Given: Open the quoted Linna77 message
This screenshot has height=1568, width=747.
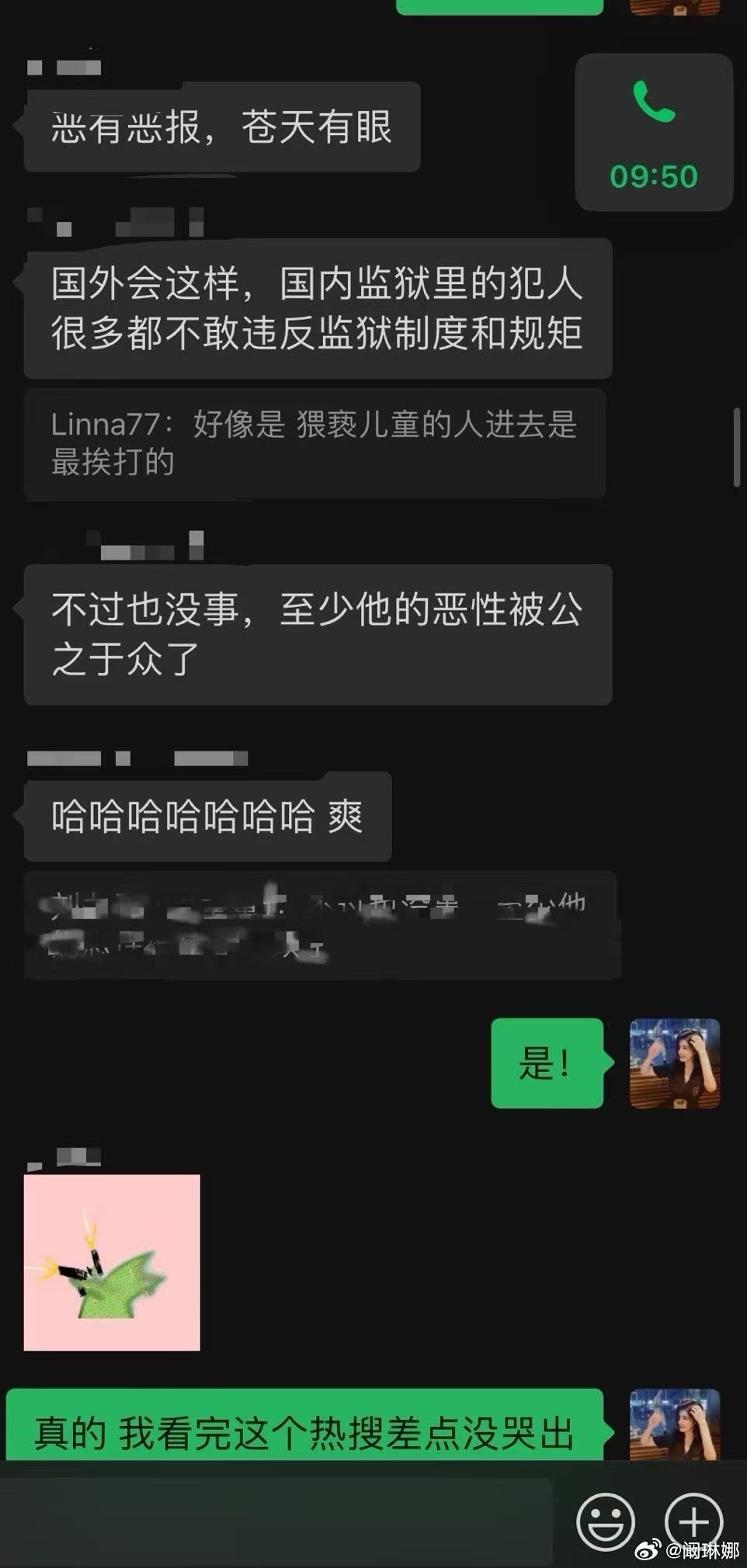Looking at the screenshot, I should click(314, 443).
